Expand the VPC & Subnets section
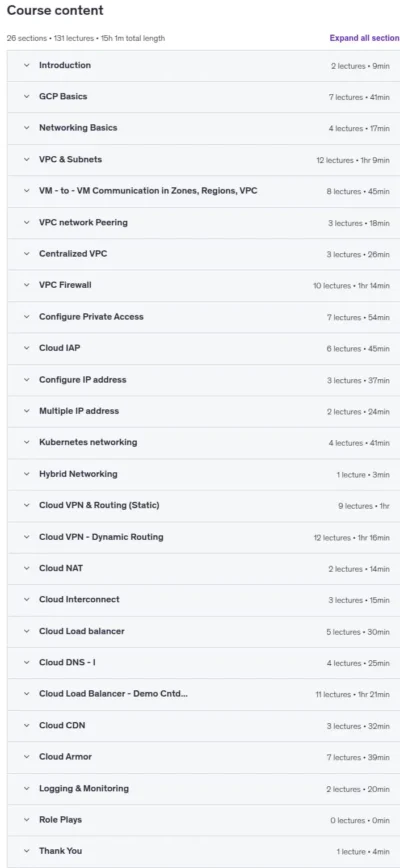This screenshot has height=868, width=400. pyautogui.click(x=204, y=160)
